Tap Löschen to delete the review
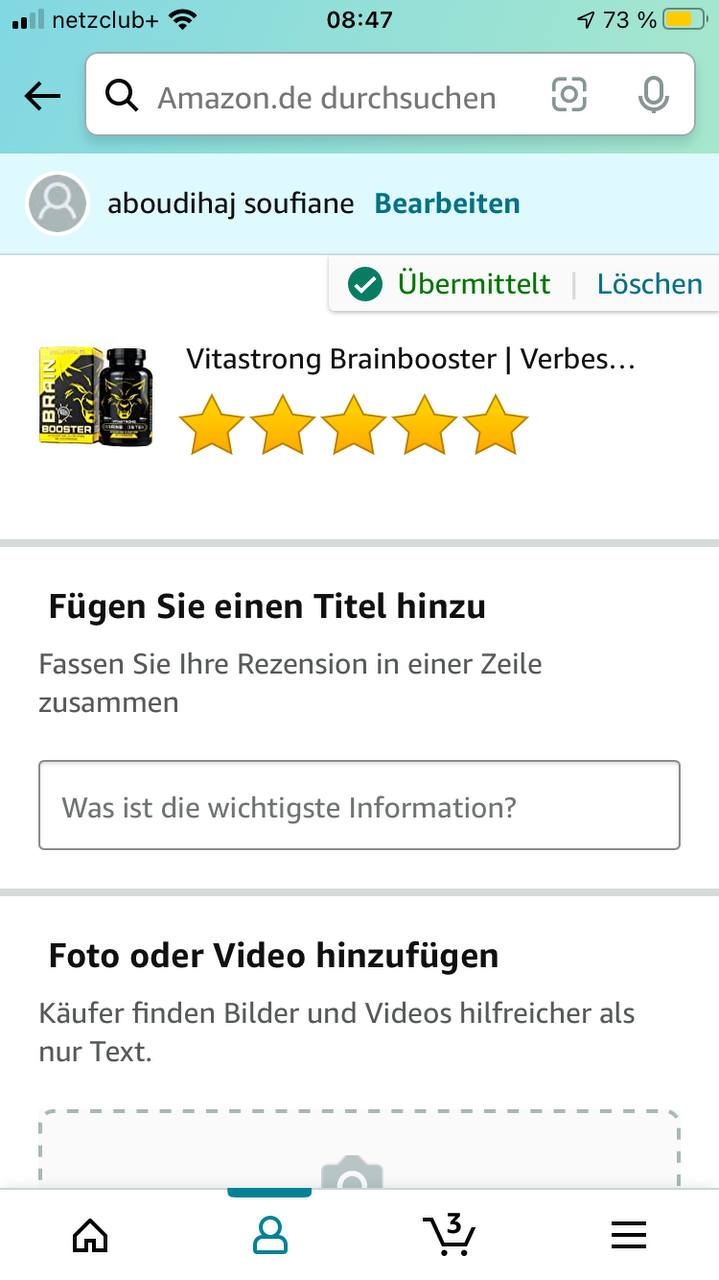 [649, 284]
